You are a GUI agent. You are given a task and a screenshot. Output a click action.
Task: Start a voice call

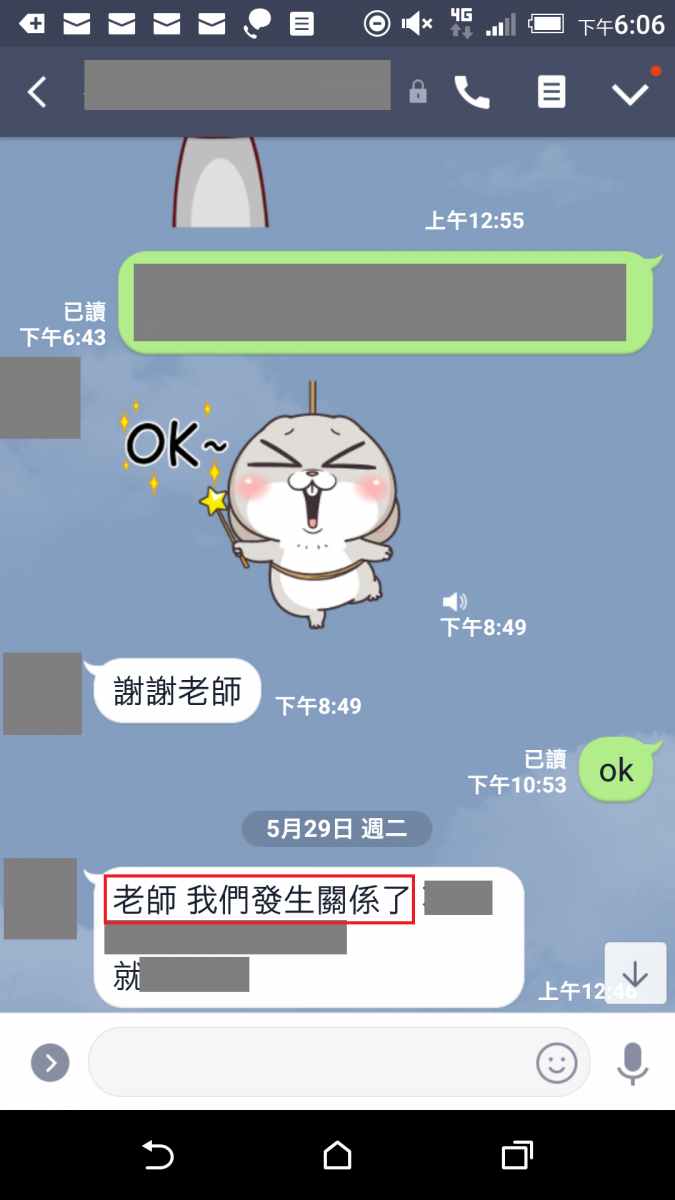click(x=472, y=92)
